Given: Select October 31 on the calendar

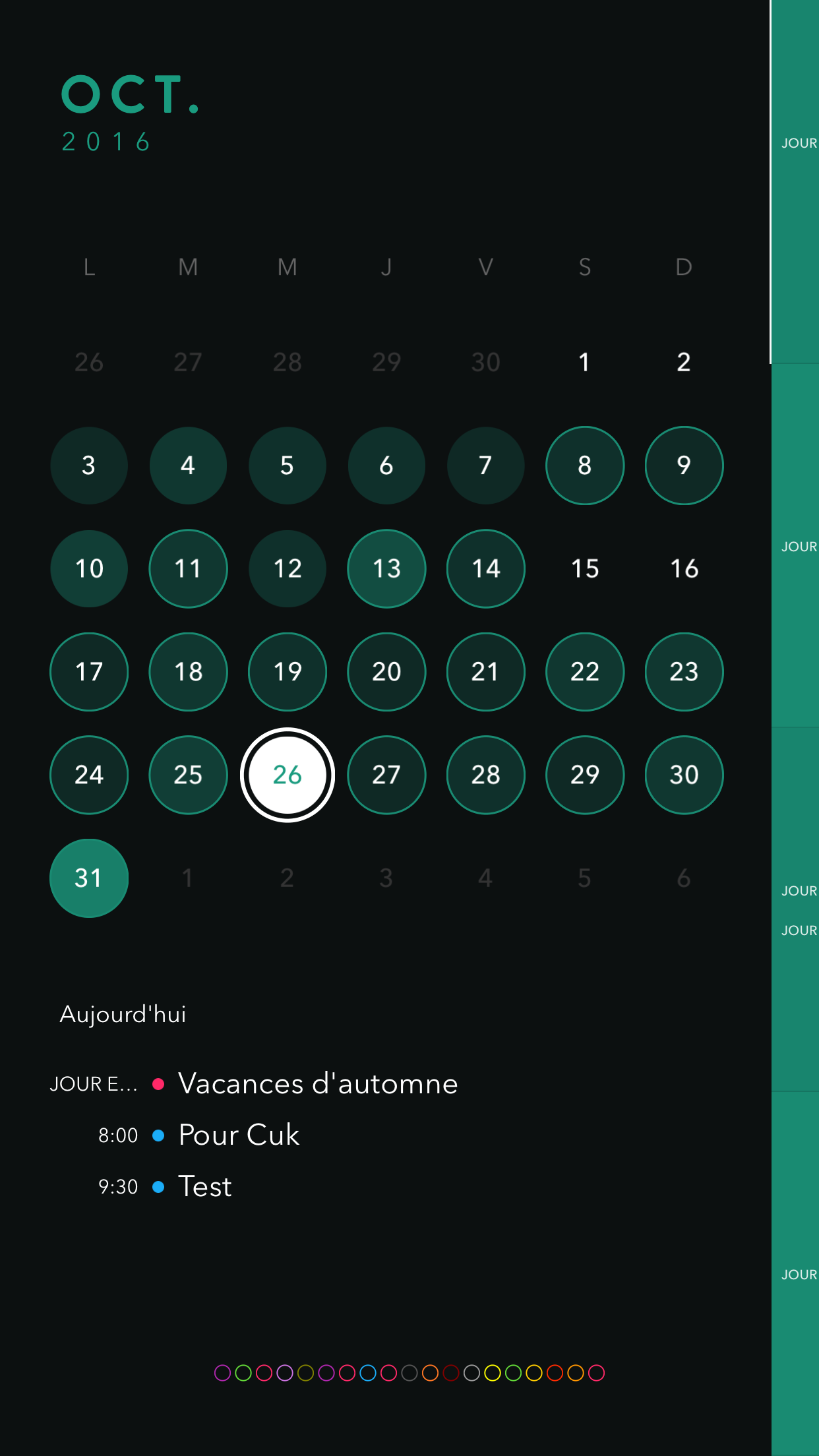Looking at the screenshot, I should (89, 878).
